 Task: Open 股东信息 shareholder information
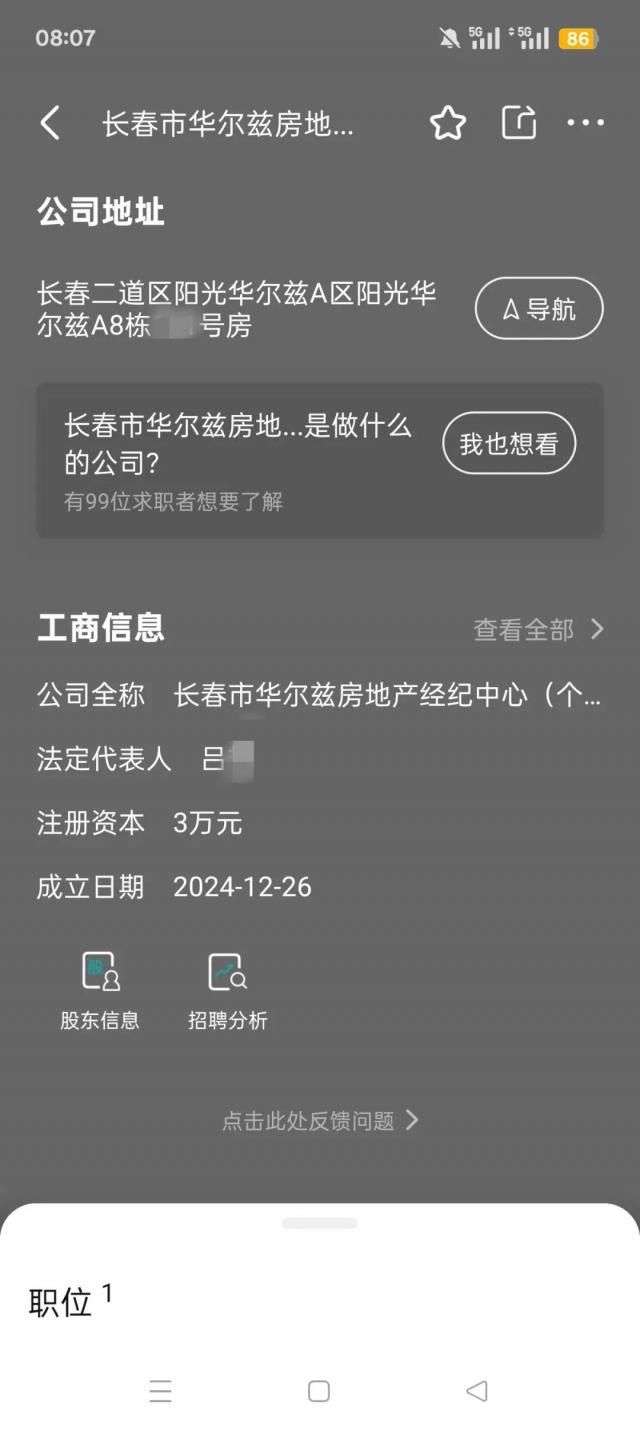100,990
